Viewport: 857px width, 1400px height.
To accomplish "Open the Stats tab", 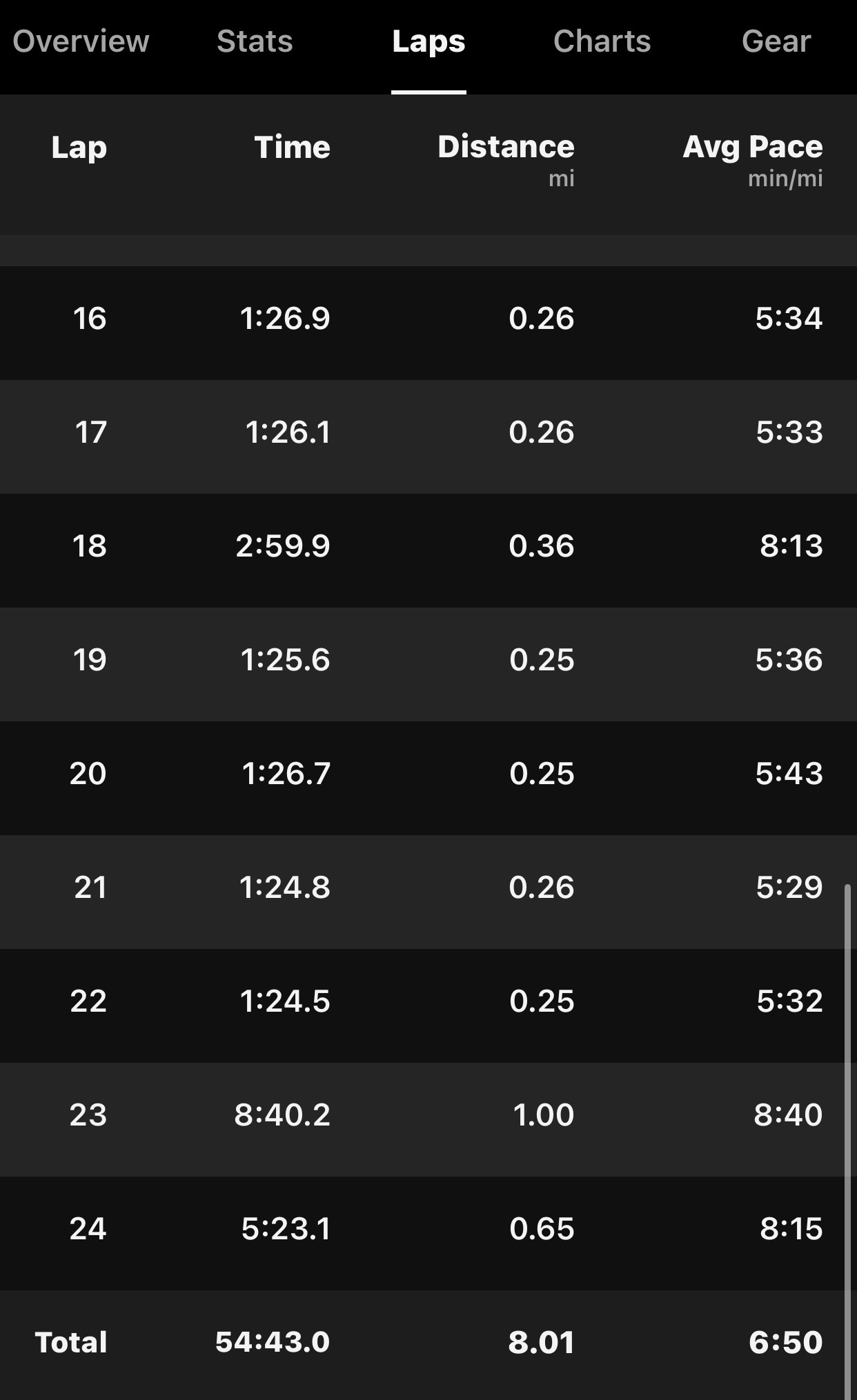I will [255, 41].
